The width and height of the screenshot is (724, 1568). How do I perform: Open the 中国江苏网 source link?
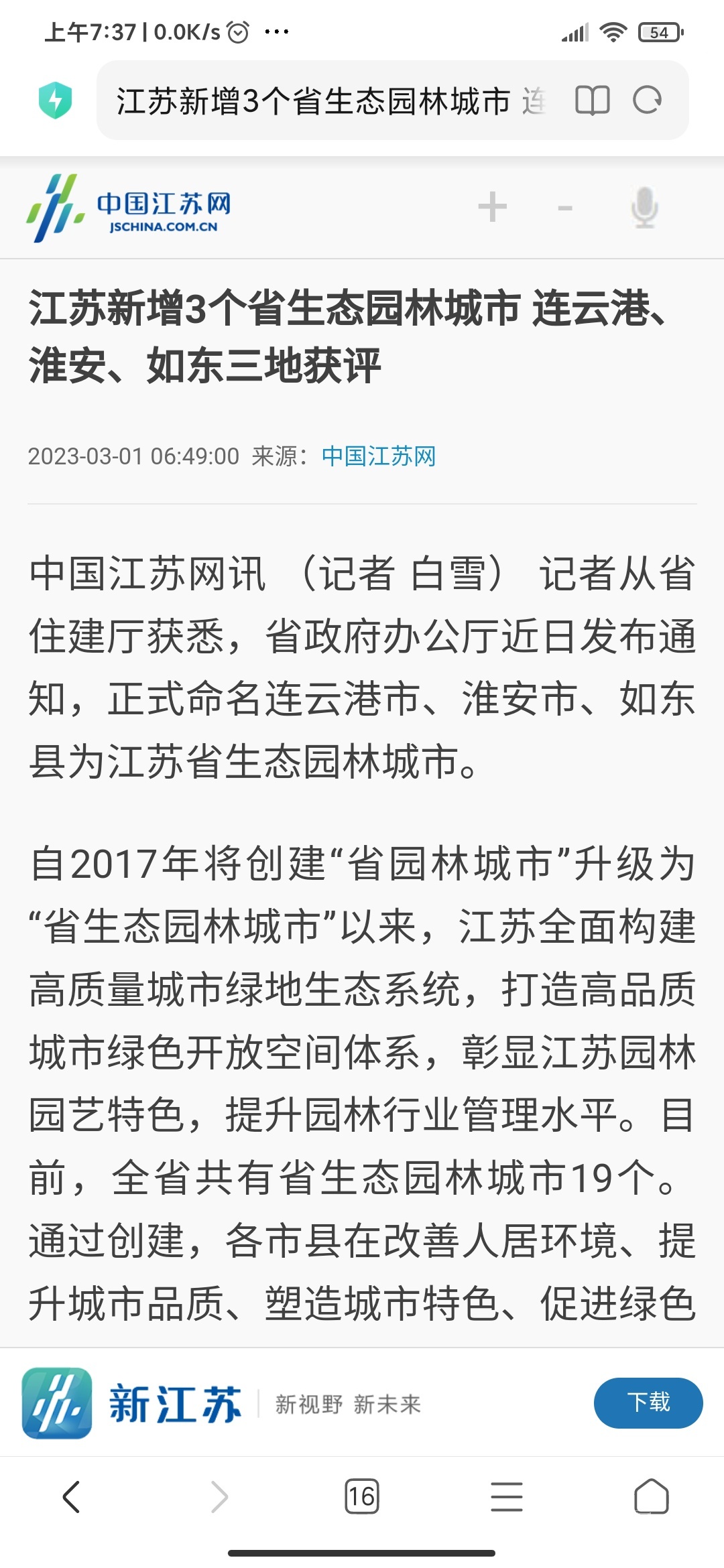379,456
